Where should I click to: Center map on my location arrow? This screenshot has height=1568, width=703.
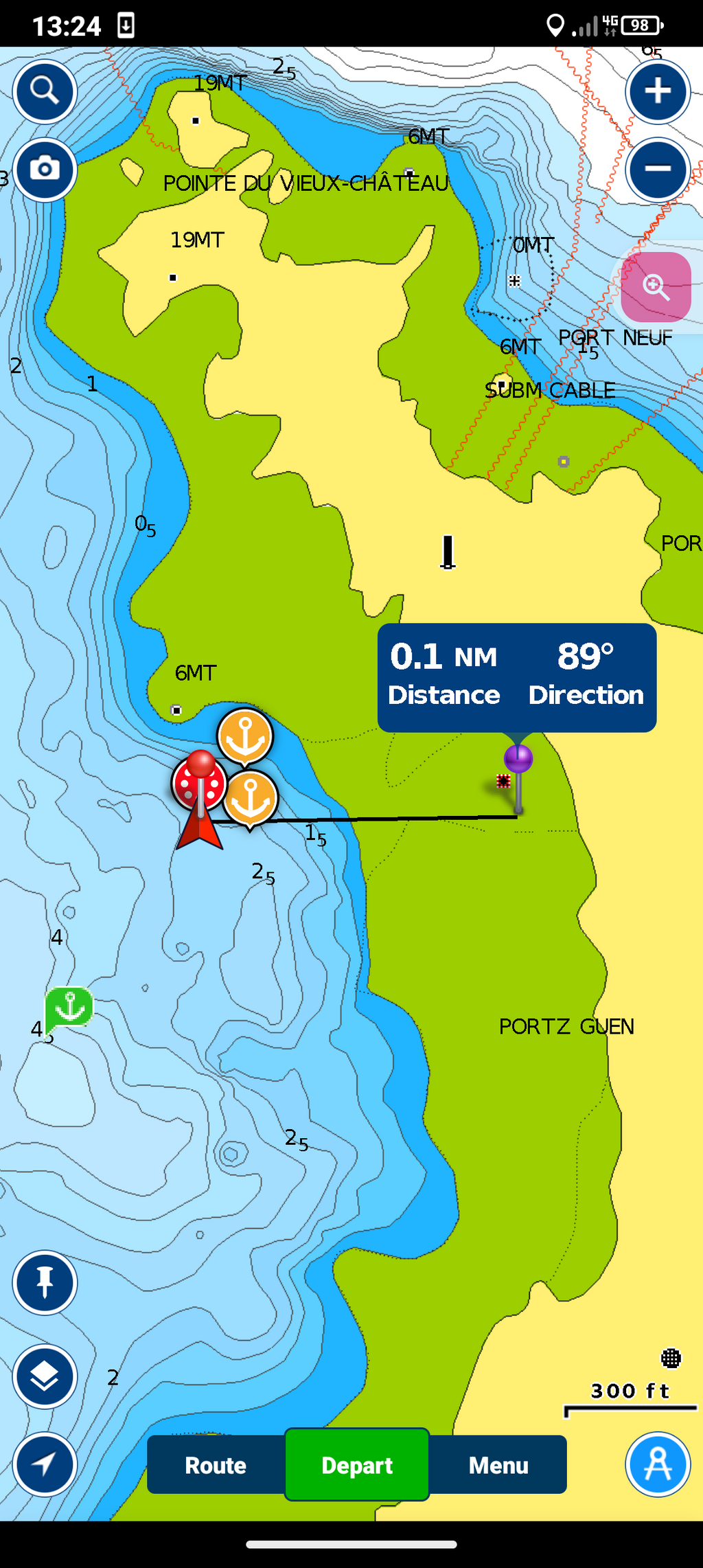pyautogui.click(x=45, y=1464)
